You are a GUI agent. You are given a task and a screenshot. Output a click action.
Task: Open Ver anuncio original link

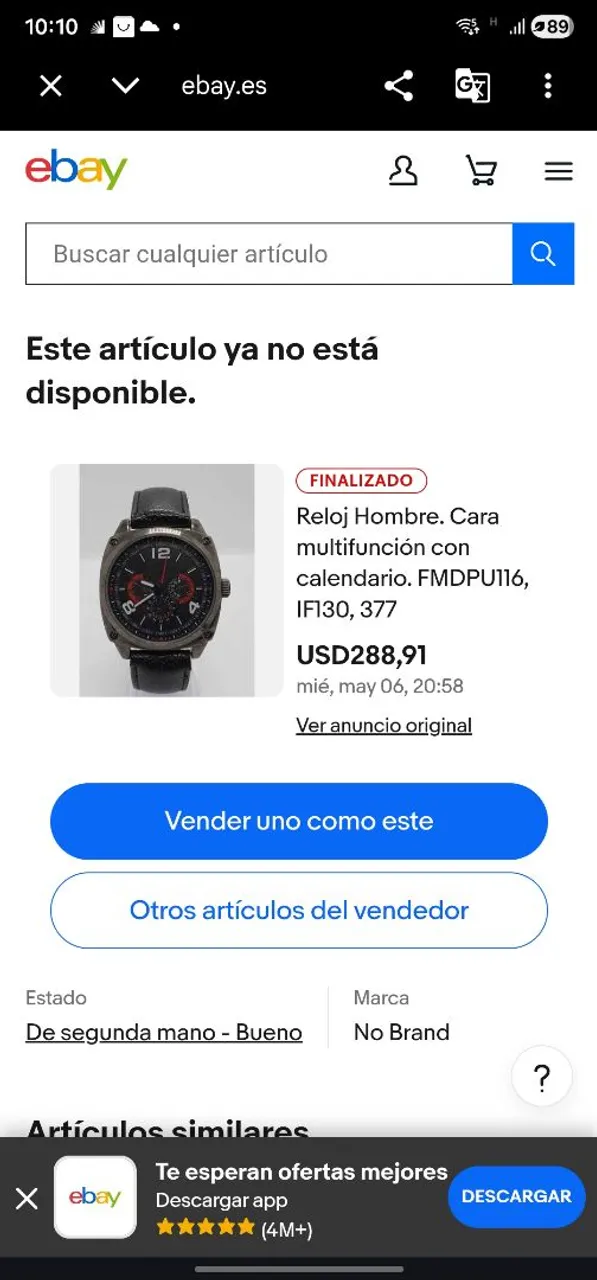click(x=384, y=725)
